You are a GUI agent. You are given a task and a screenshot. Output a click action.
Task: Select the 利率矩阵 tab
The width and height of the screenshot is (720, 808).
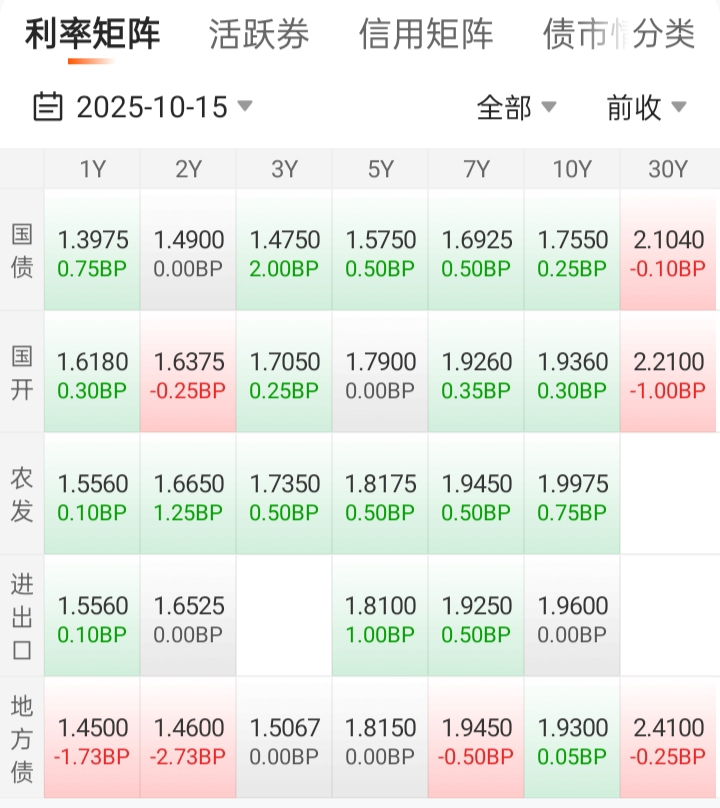coord(92,35)
